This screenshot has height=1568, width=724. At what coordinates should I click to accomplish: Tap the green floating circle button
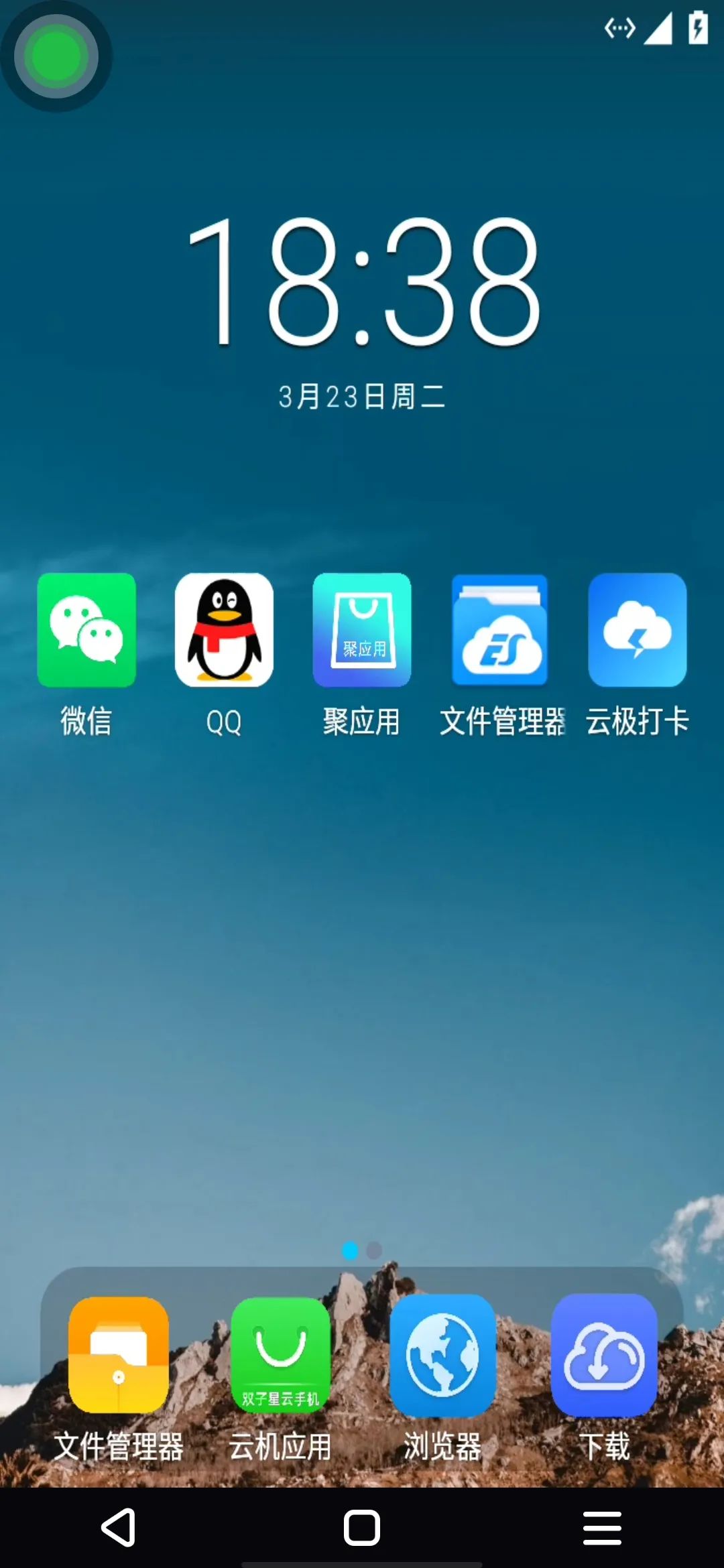56,56
